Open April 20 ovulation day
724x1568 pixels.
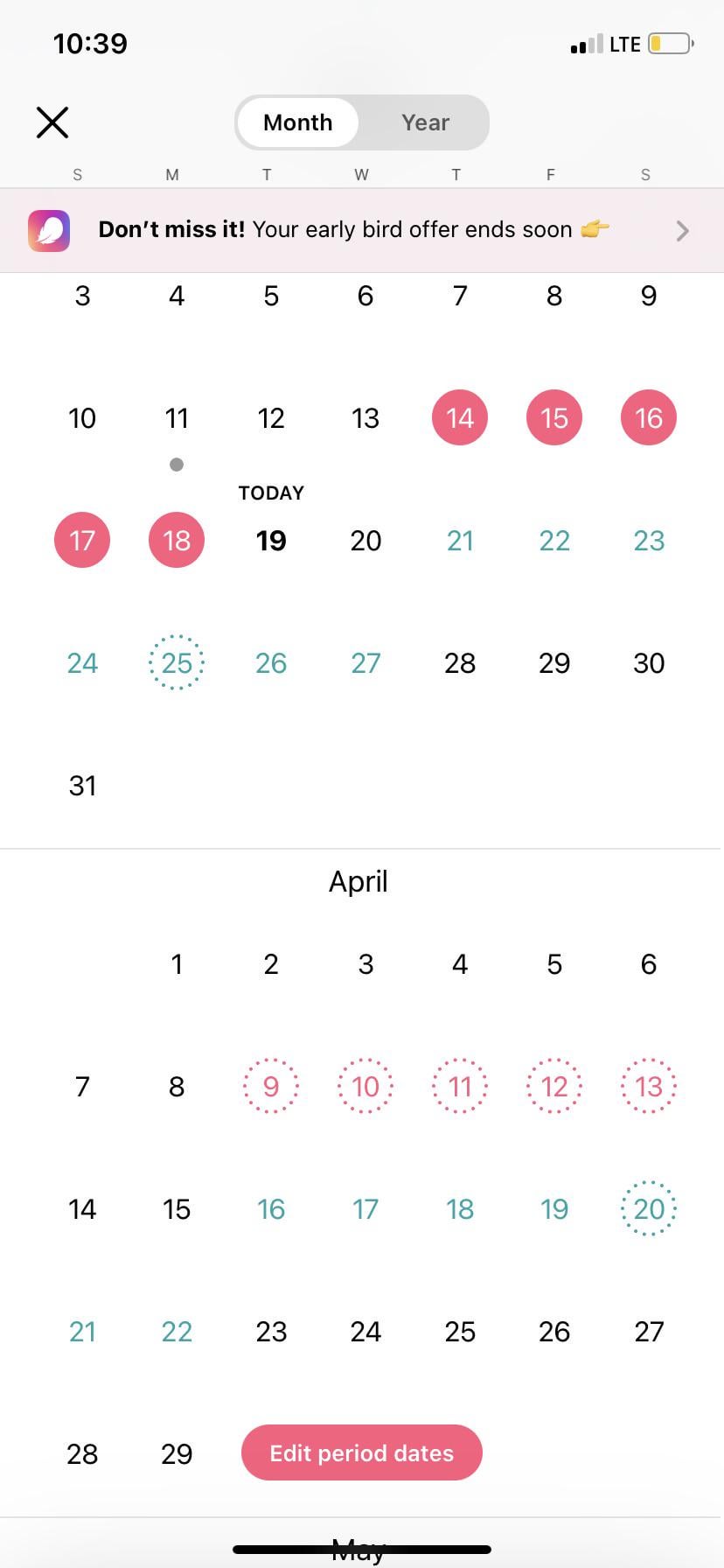point(649,1208)
